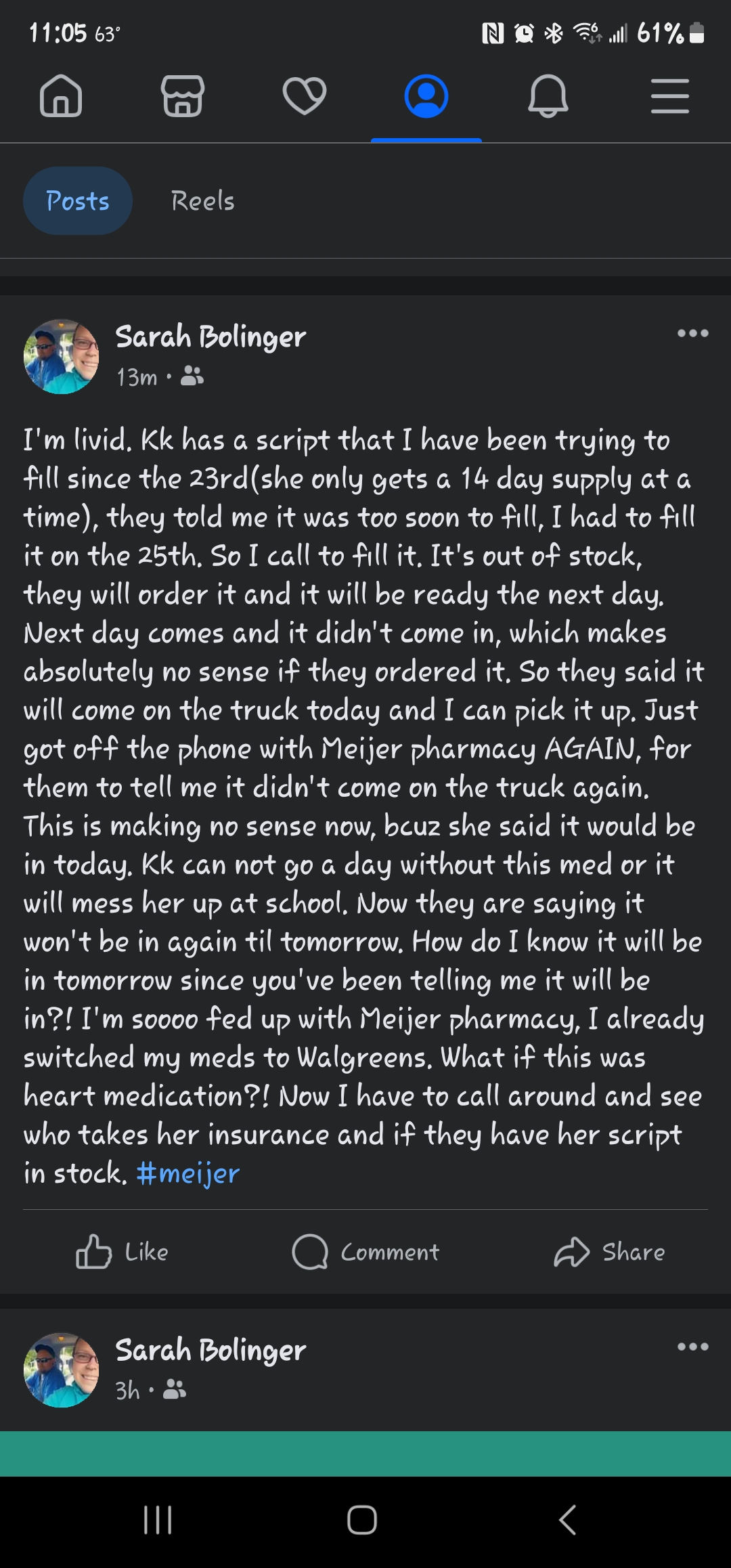Open Sarah Bolinger's name on 13m post
This screenshot has height=1568, width=731.
point(211,336)
